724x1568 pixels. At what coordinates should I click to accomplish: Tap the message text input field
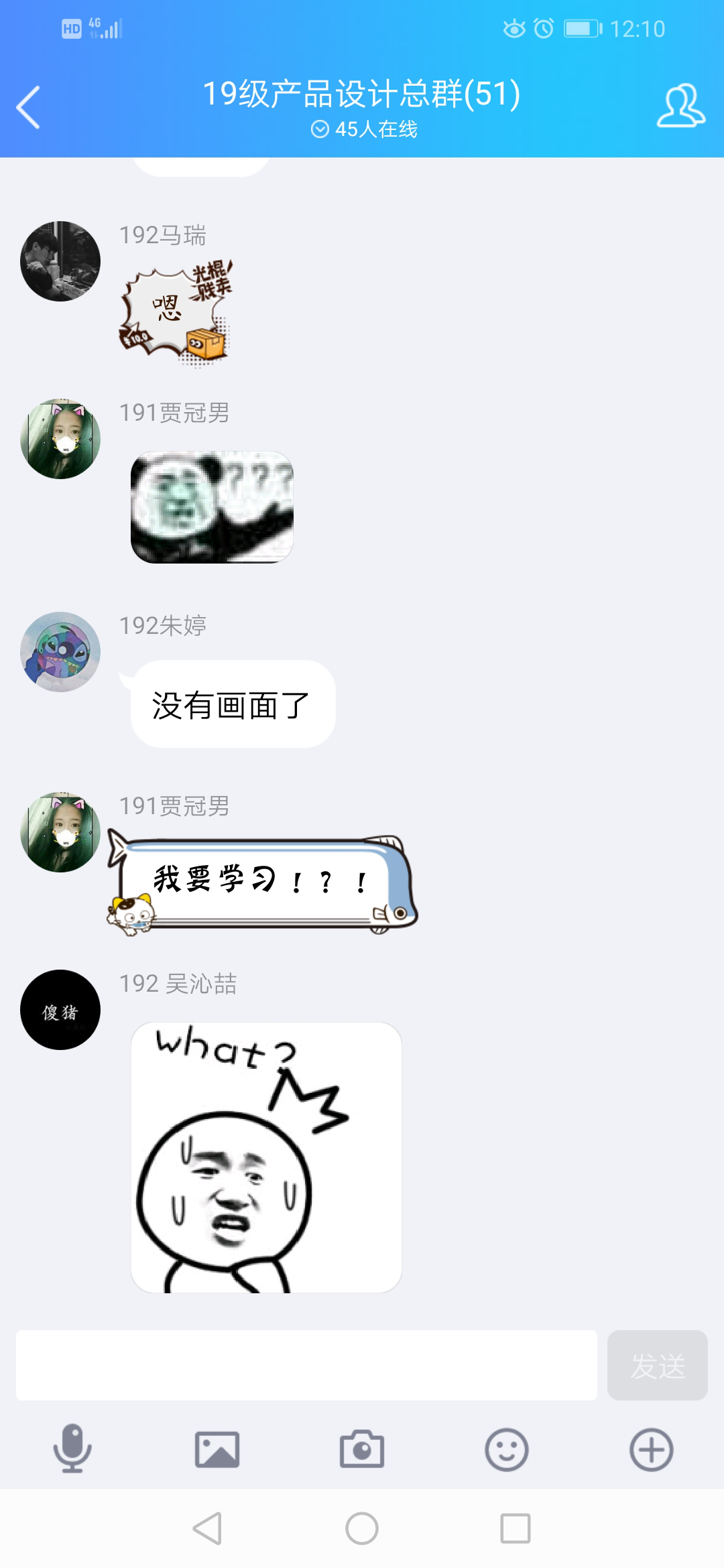pyautogui.click(x=306, y=1365)
